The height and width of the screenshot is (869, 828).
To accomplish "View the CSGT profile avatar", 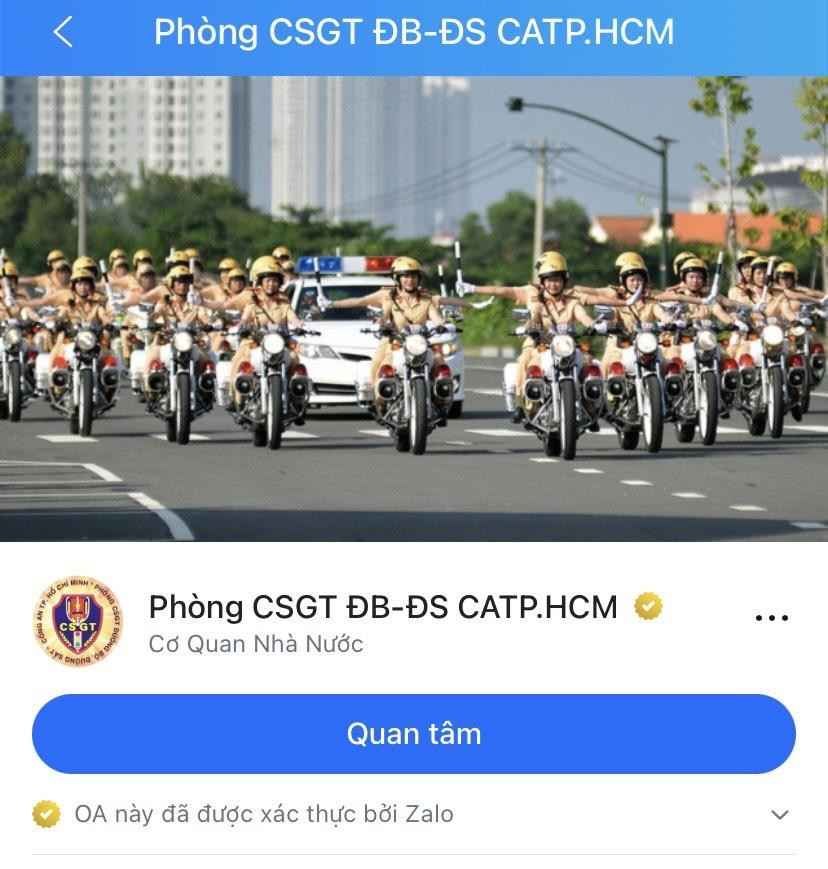I will point(78,621).
